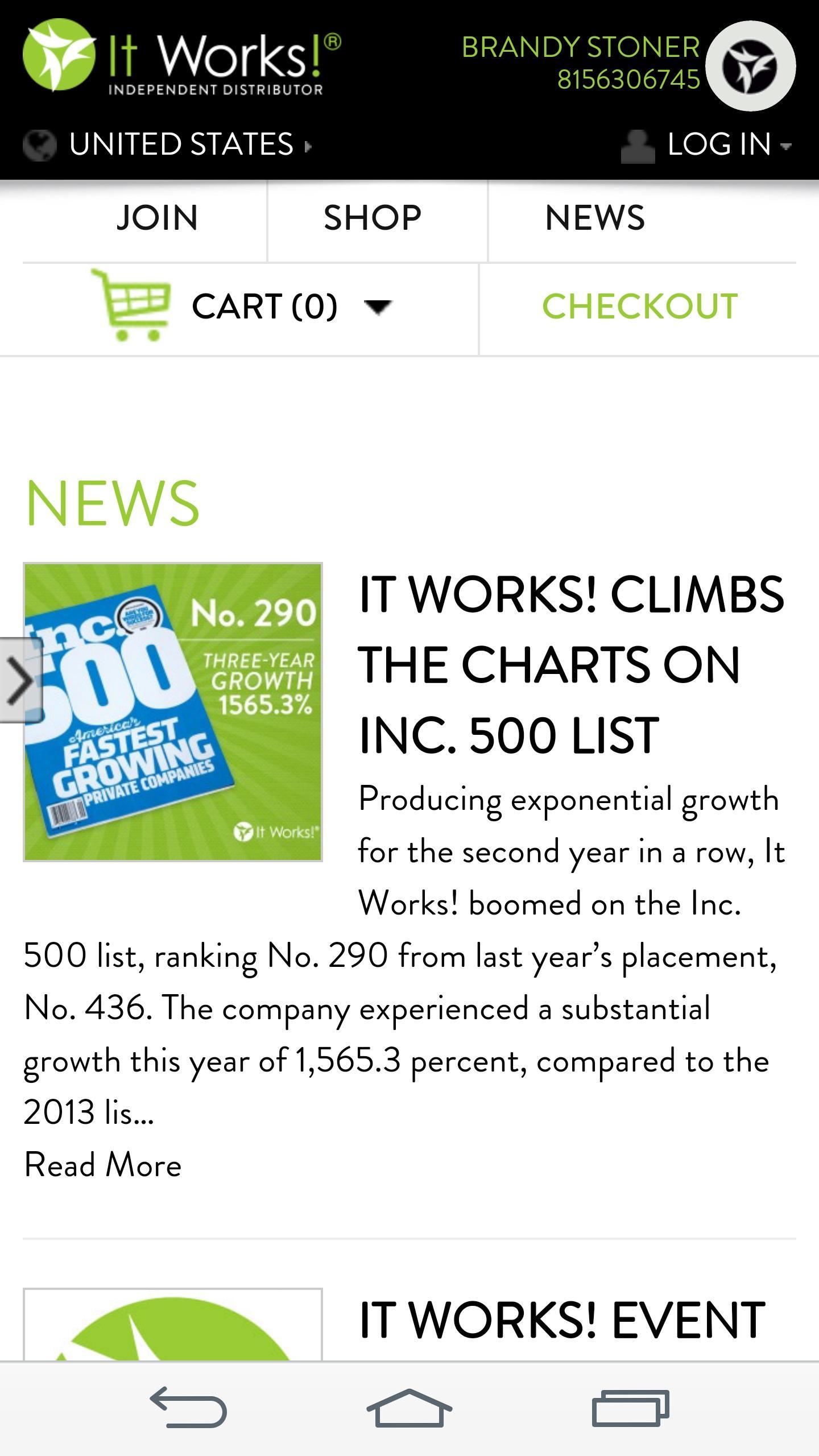Go to the SHOP section

tap(373, 218)
